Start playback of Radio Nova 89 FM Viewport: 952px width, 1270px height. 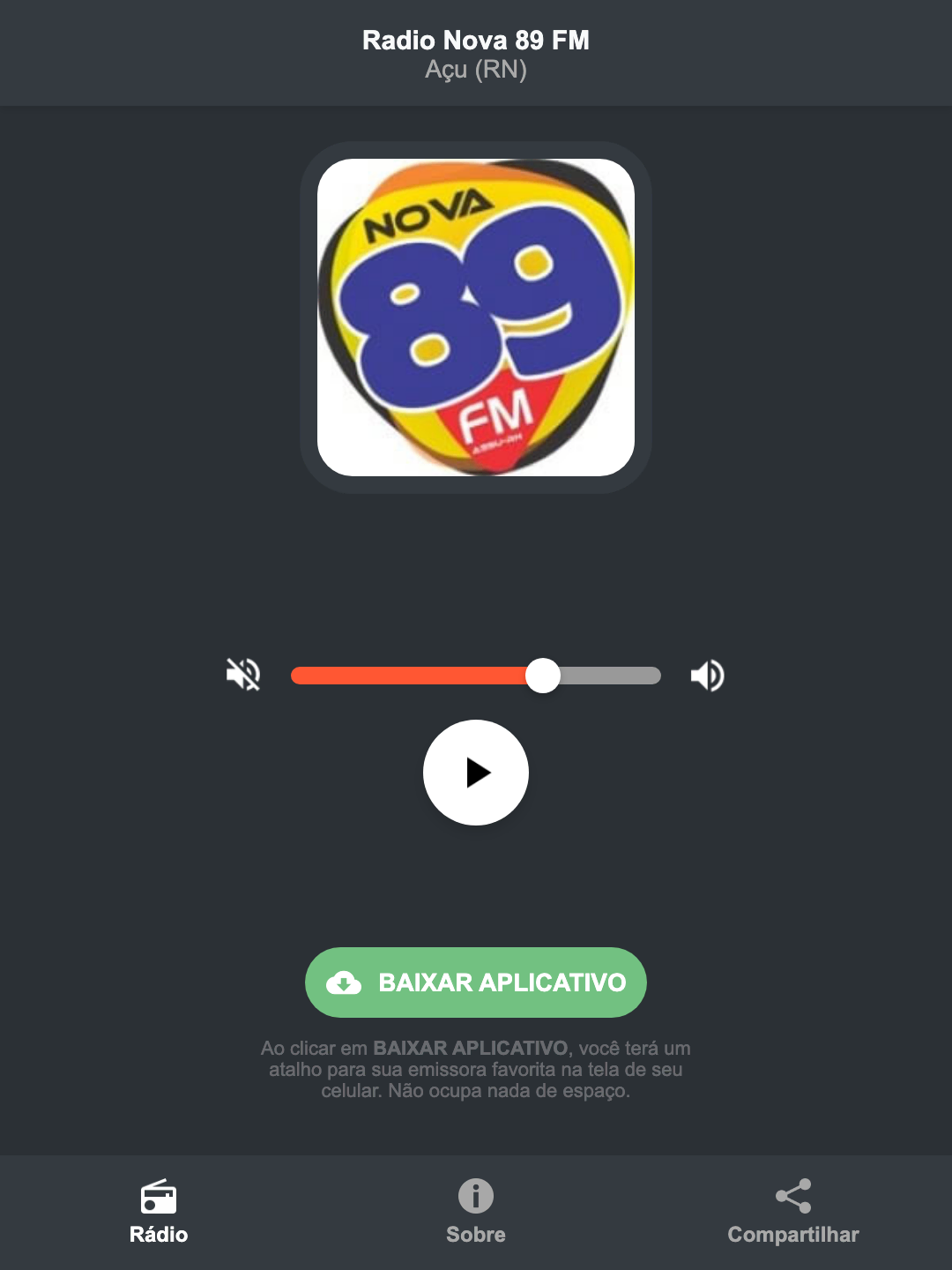(476, 773)
